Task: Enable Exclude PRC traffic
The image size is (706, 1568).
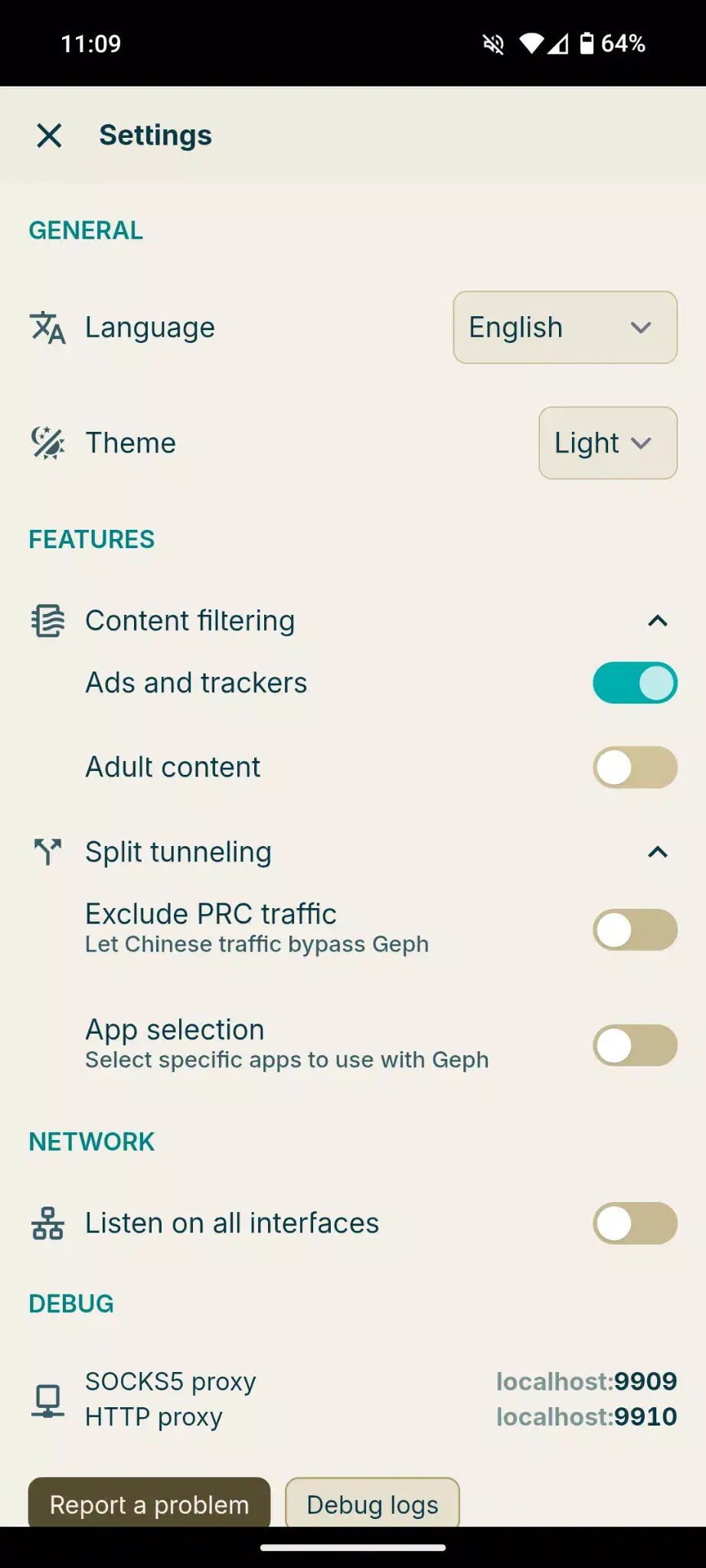Action: coord(634,929)
